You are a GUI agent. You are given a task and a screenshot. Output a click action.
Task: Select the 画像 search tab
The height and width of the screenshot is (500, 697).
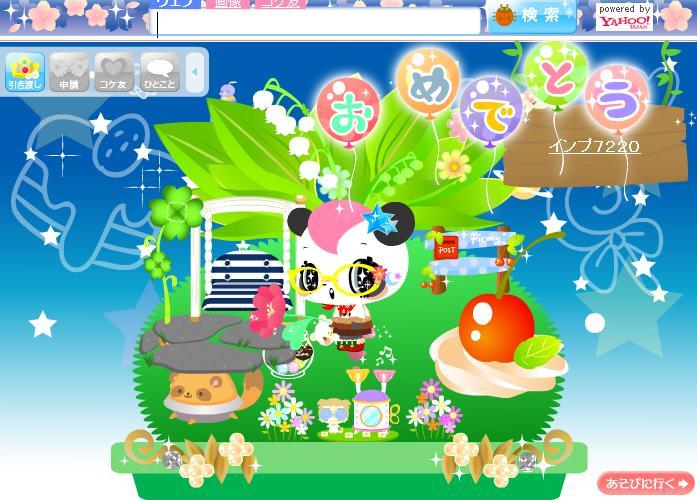point(229,4)
